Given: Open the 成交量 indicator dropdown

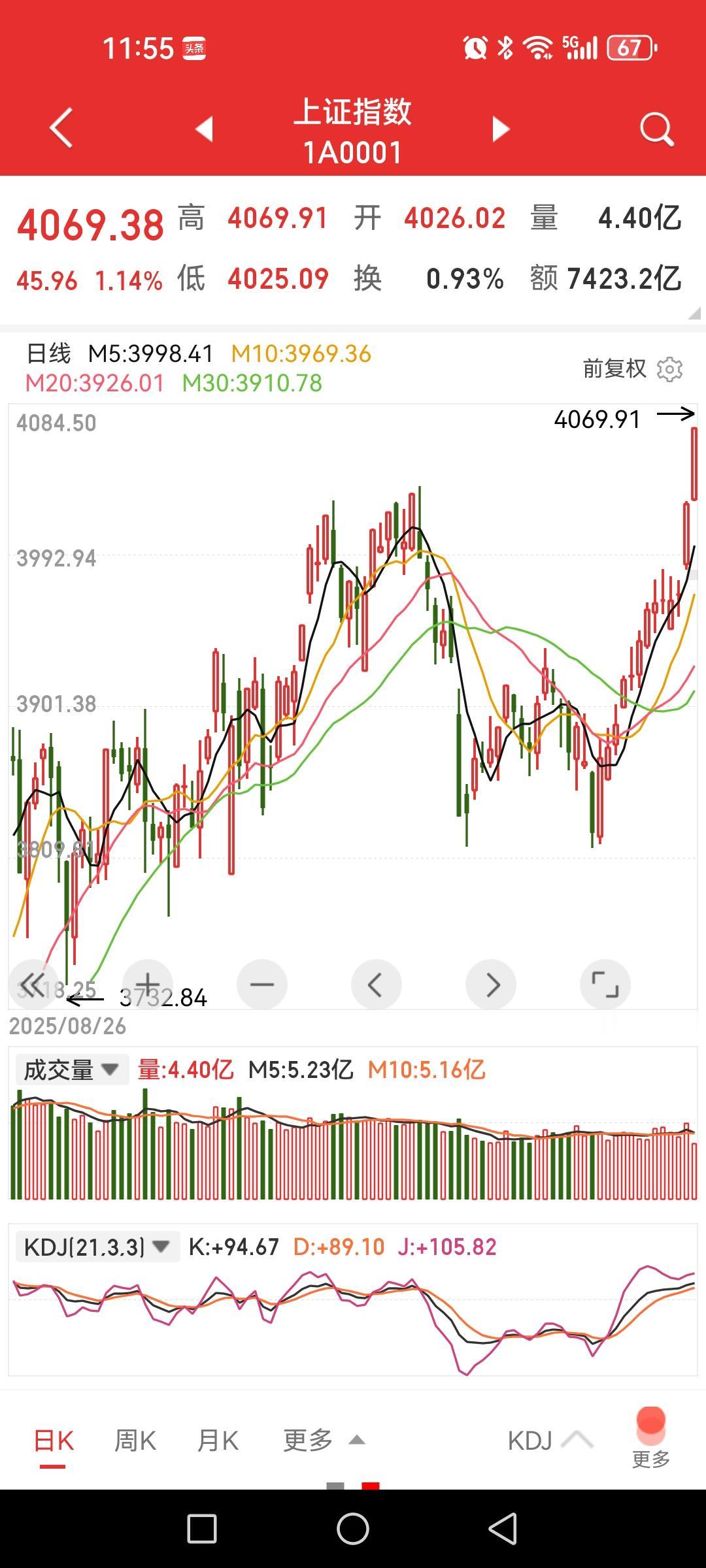Looking at the screenshot, I should tap(71, 1070).
